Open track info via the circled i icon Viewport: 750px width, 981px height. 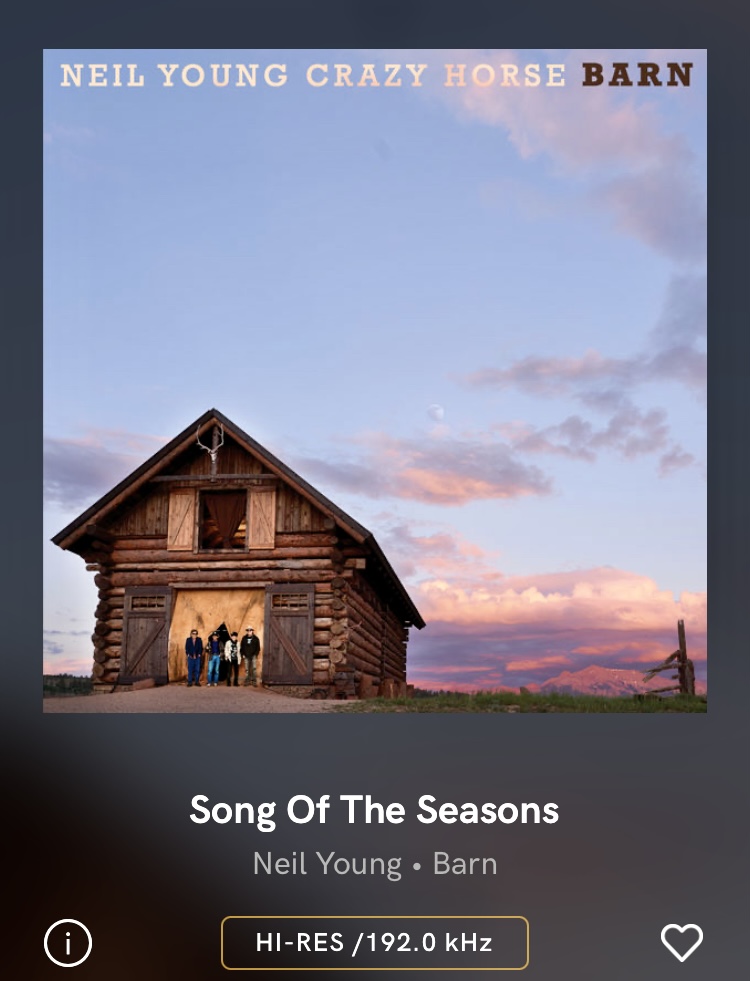click(68, 943)
